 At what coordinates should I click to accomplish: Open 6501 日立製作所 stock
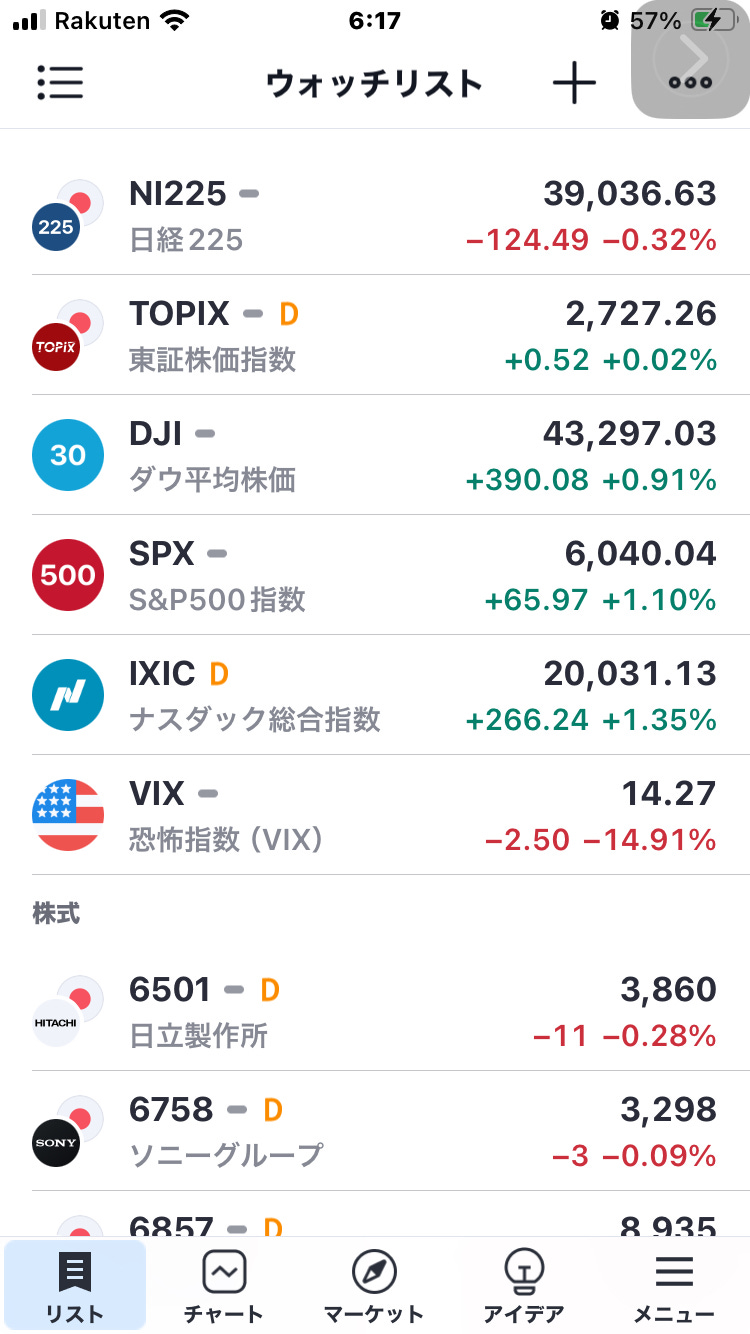pyautogui.click(x=375, y=1011)
